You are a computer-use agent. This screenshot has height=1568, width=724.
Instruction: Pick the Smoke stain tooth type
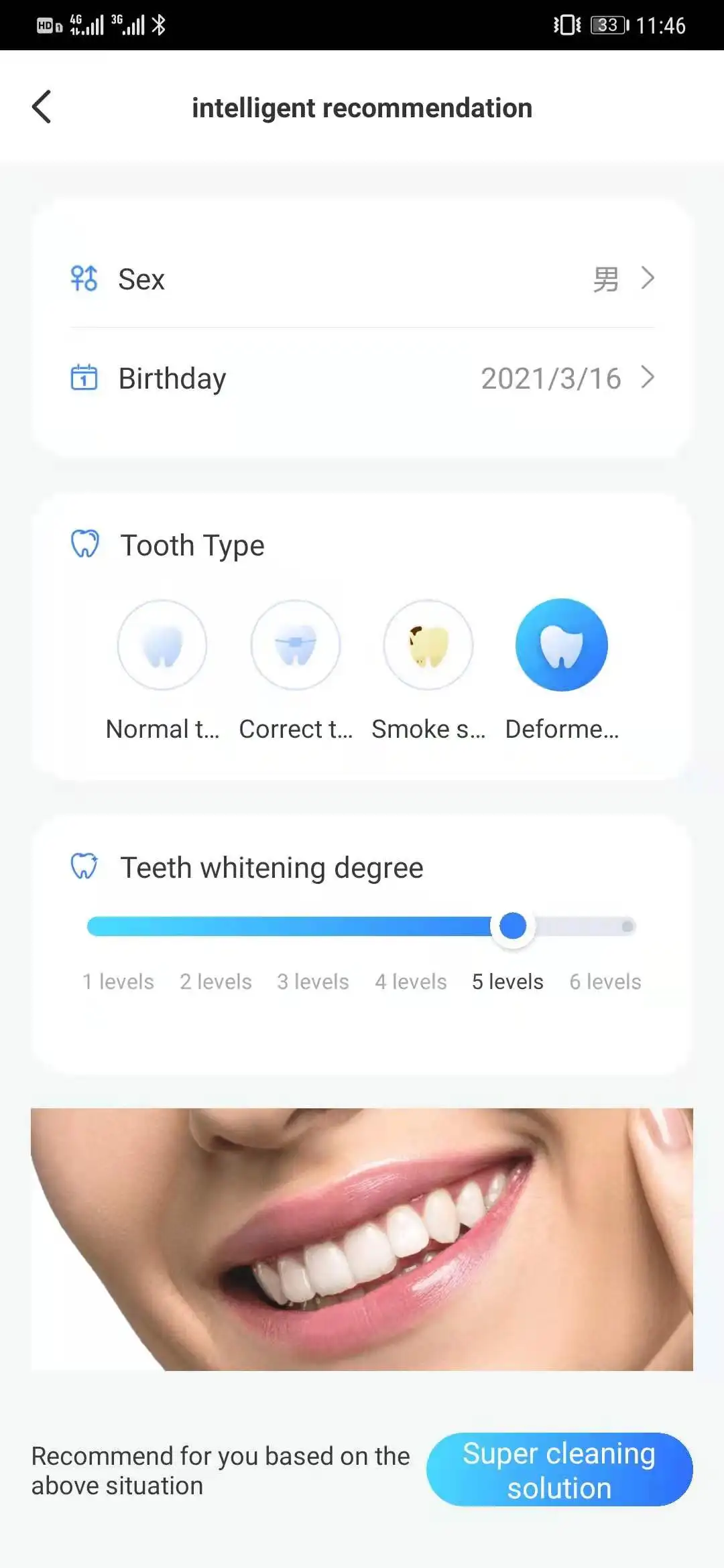point(428,645)
